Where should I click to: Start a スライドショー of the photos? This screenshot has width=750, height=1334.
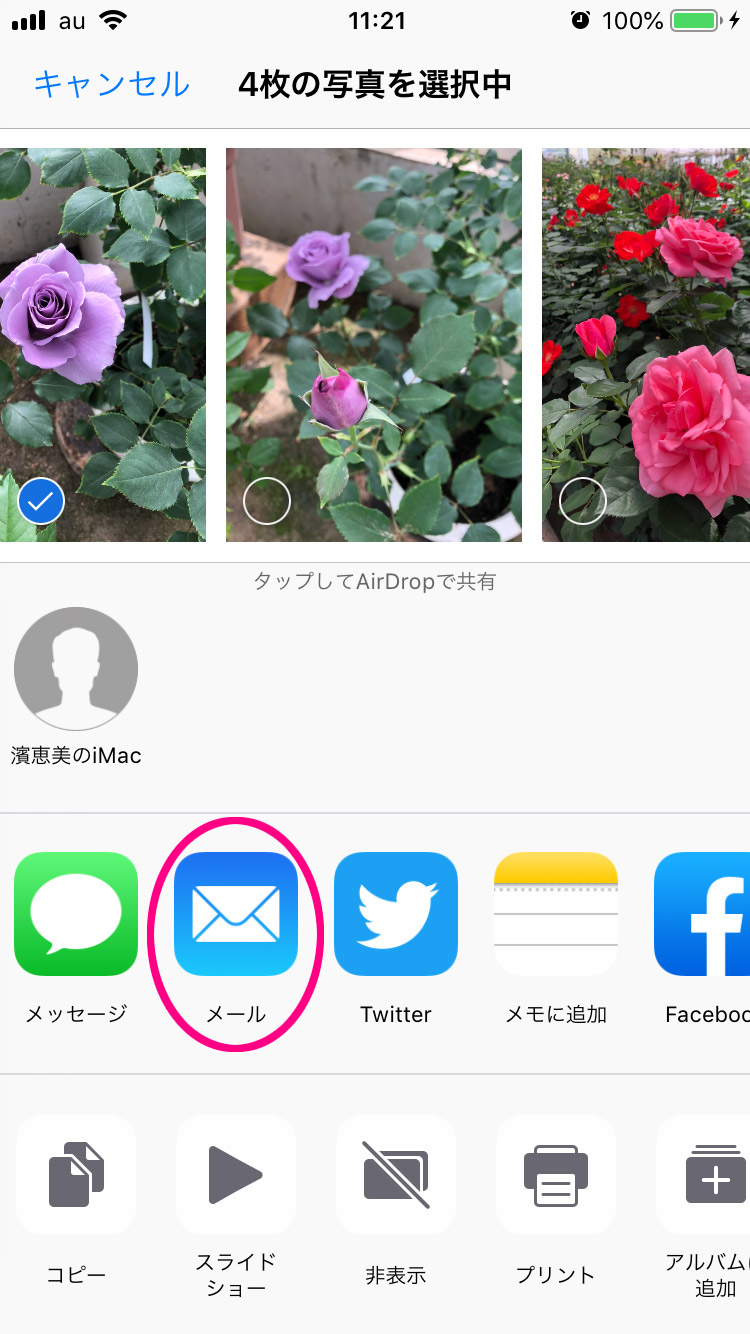point(236,1175)
